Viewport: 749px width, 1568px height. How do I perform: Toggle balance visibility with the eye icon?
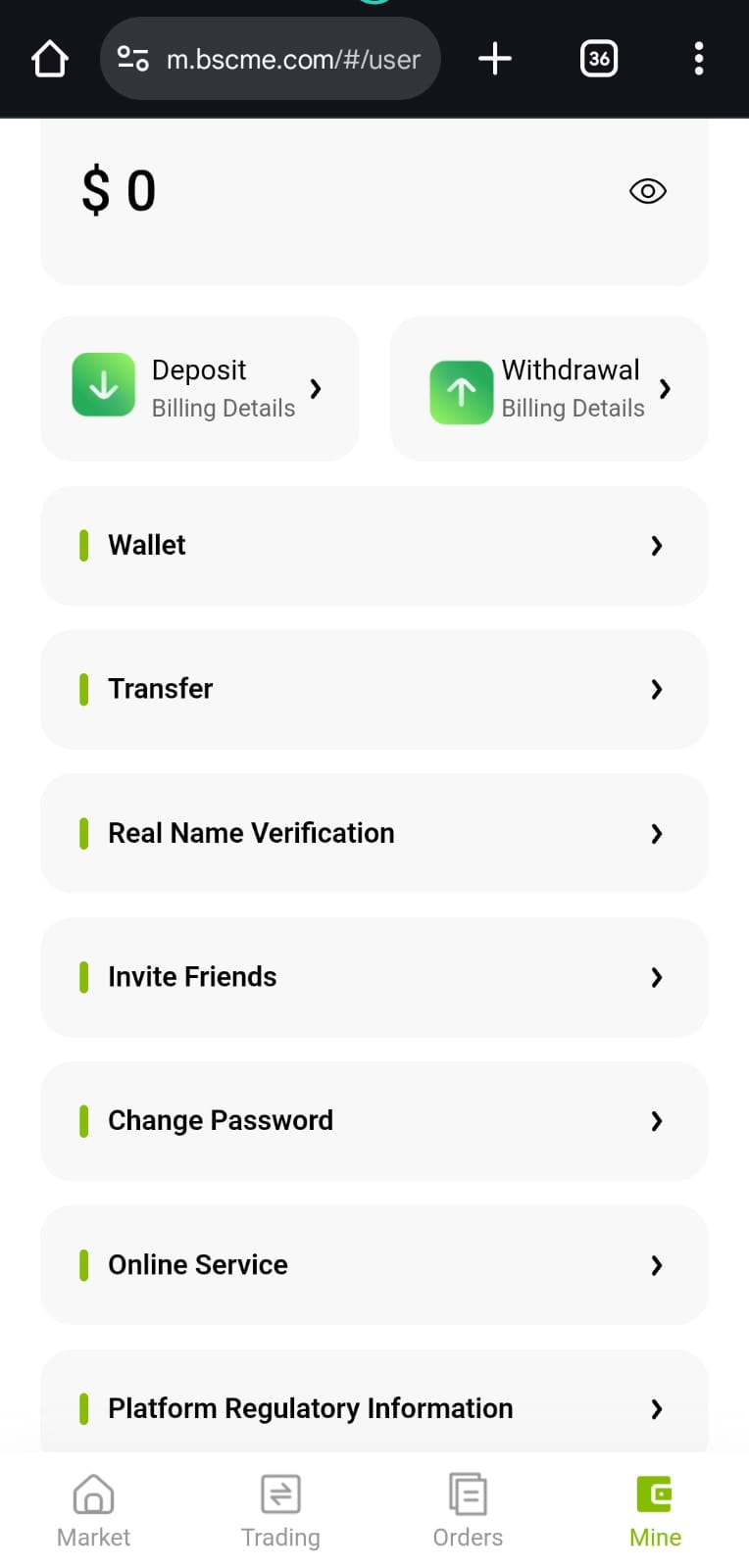pos(647,191)
